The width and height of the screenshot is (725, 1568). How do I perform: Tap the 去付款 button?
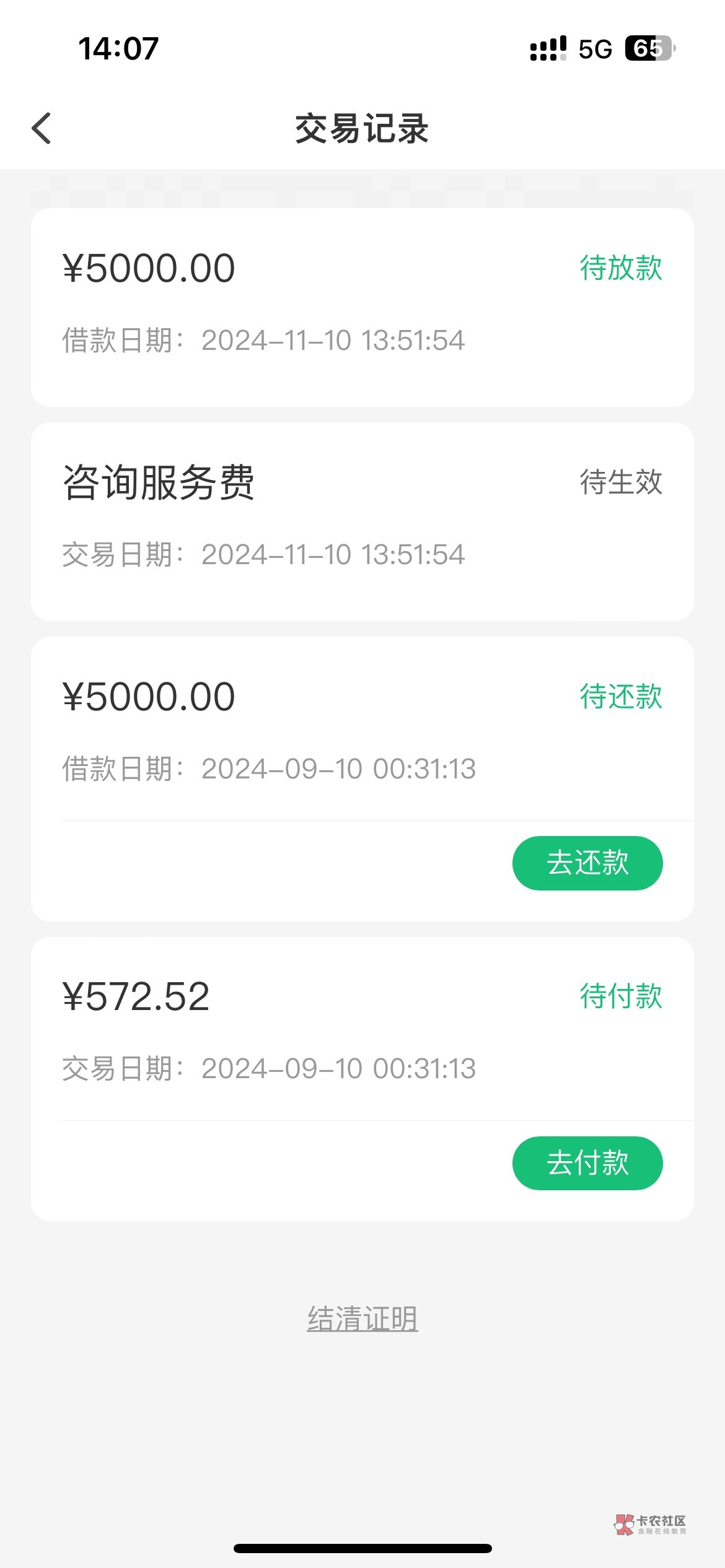[x=587, y=1162]
